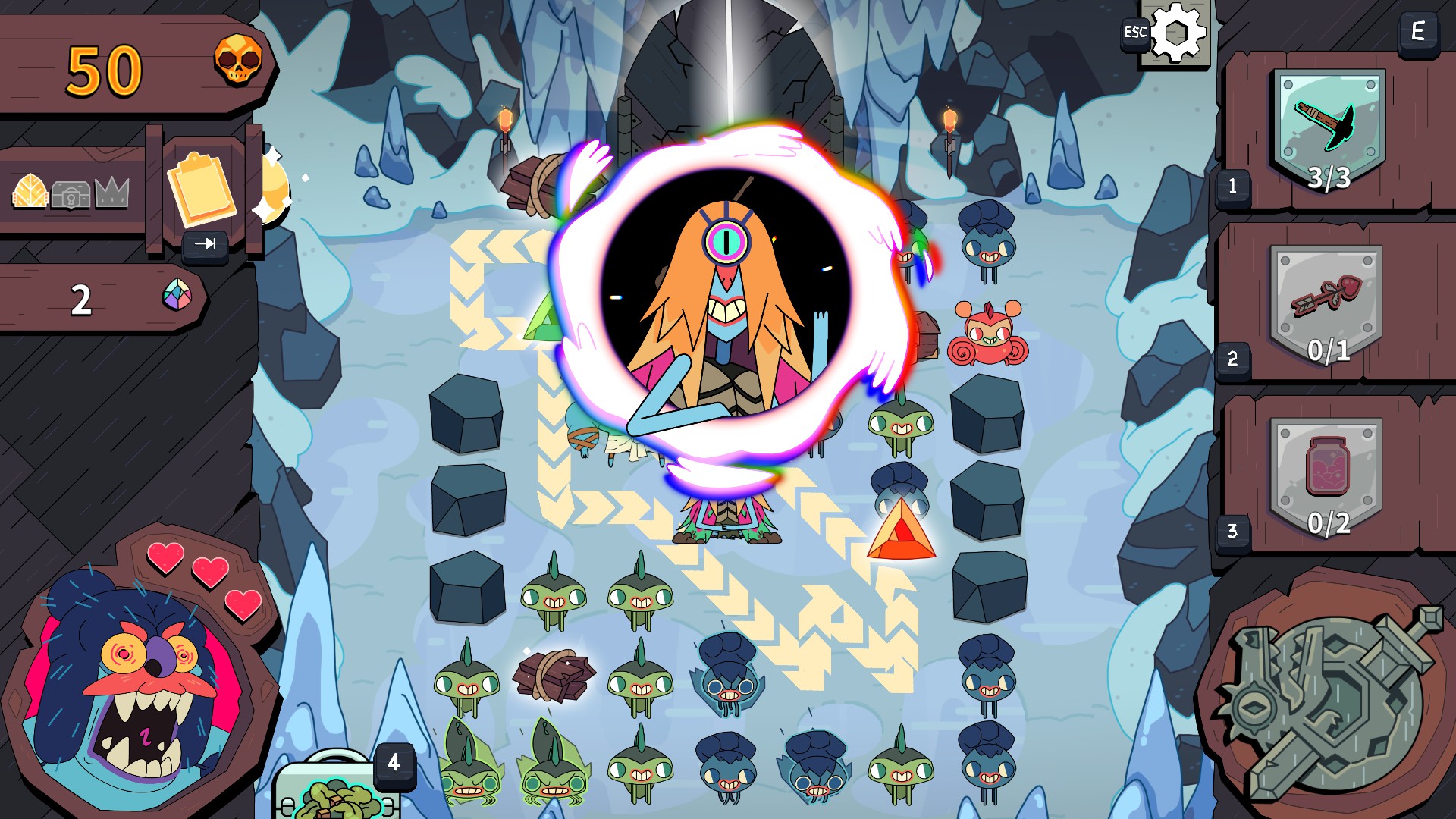Select the pink jar item slot
Image resolution: width=1456 pixels, height=819 pixels.
click(1326, 476)
